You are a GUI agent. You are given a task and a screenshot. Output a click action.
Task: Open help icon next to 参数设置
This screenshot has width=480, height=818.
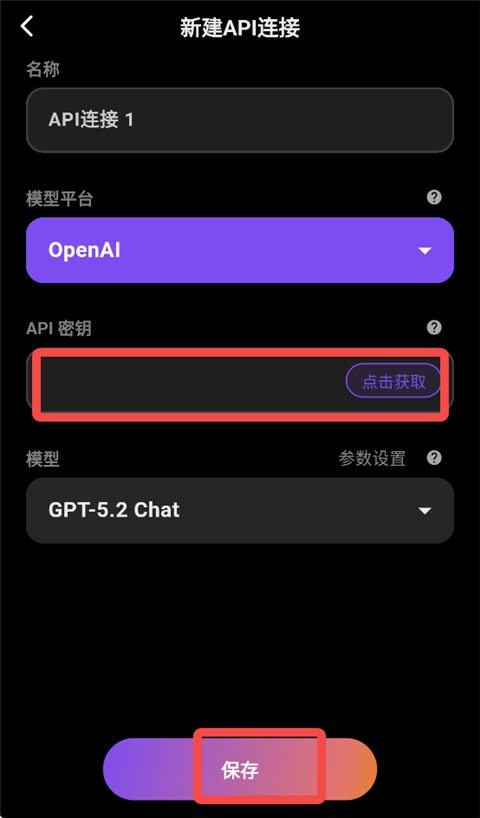[434, 458]
